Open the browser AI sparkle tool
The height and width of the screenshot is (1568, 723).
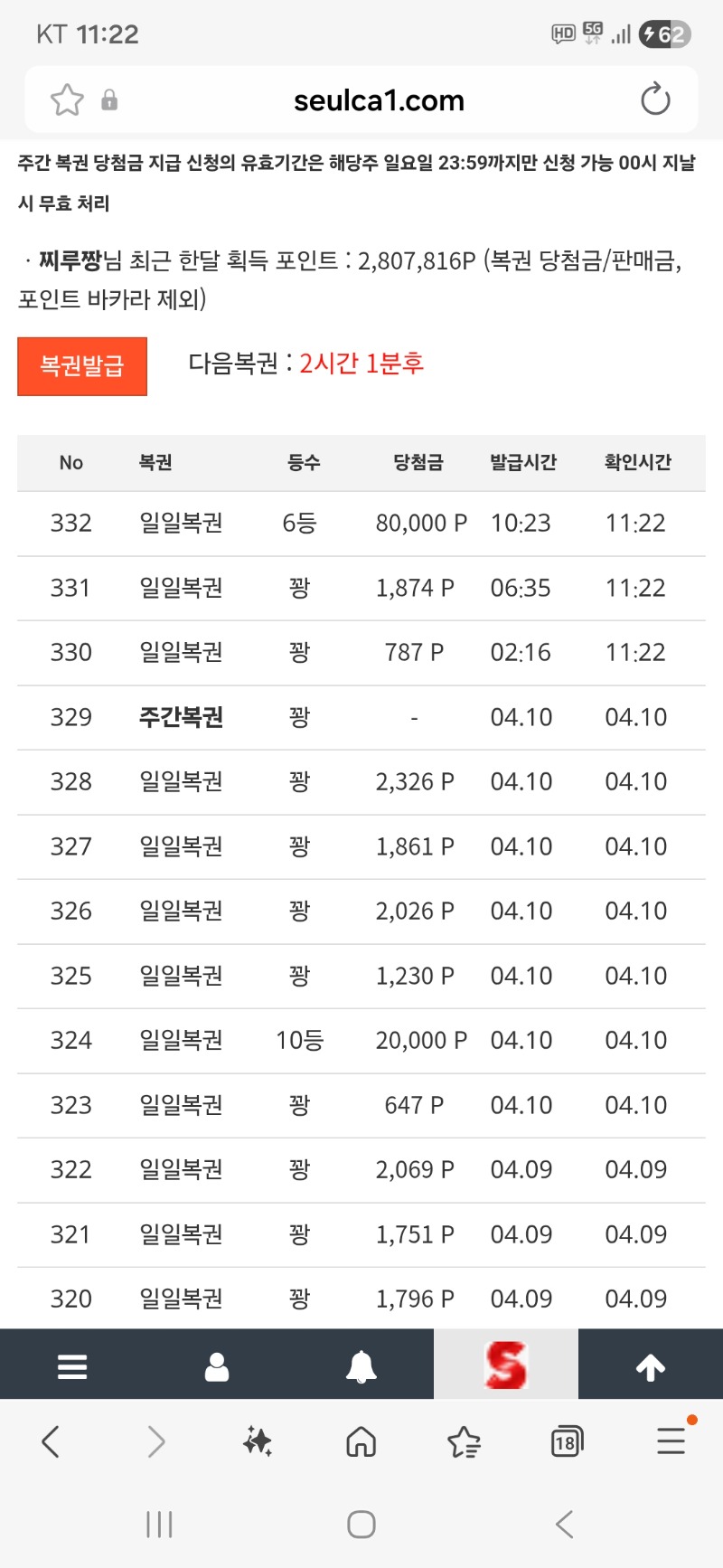[x=258, y=1441]
